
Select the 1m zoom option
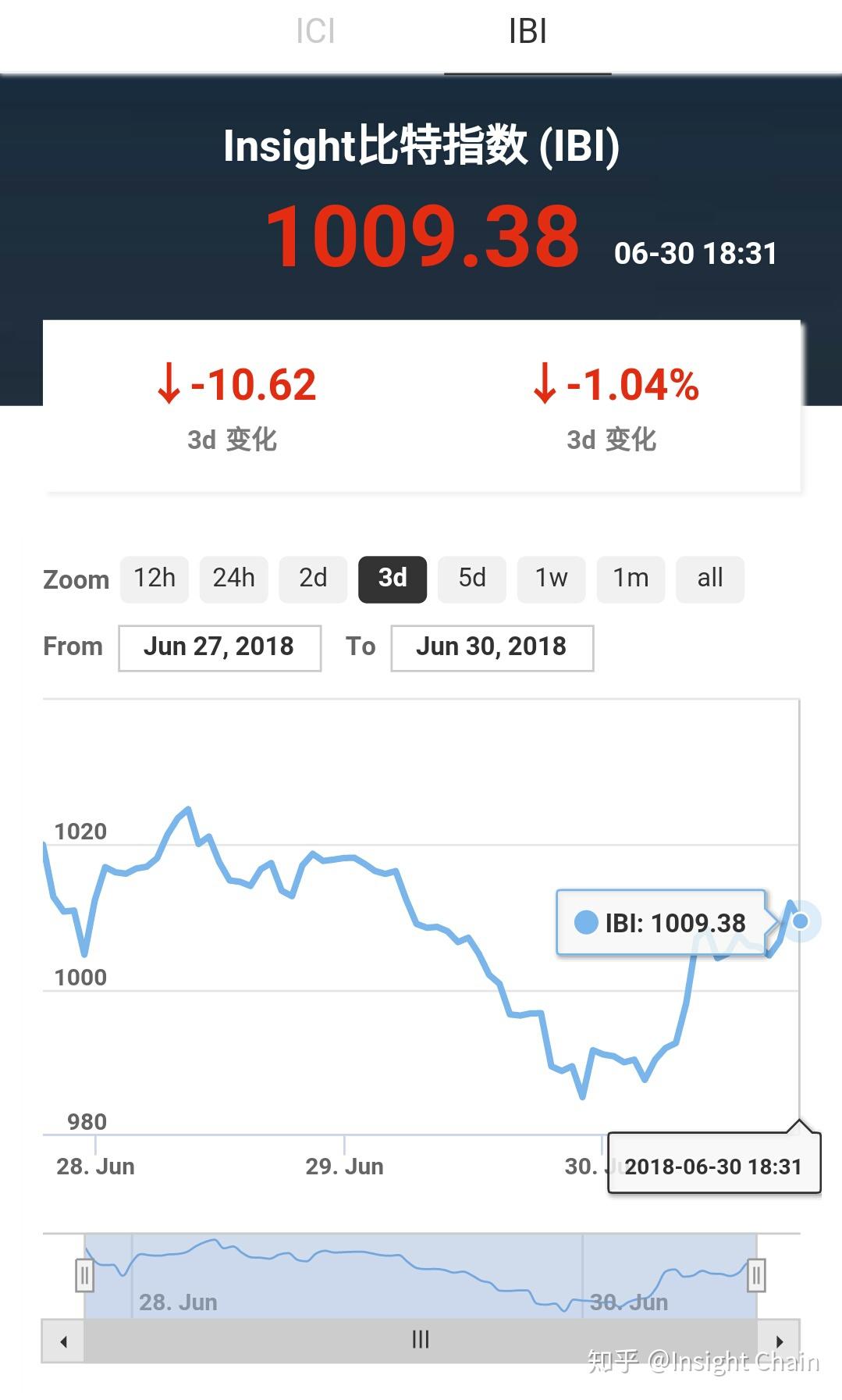pos(630,579)
